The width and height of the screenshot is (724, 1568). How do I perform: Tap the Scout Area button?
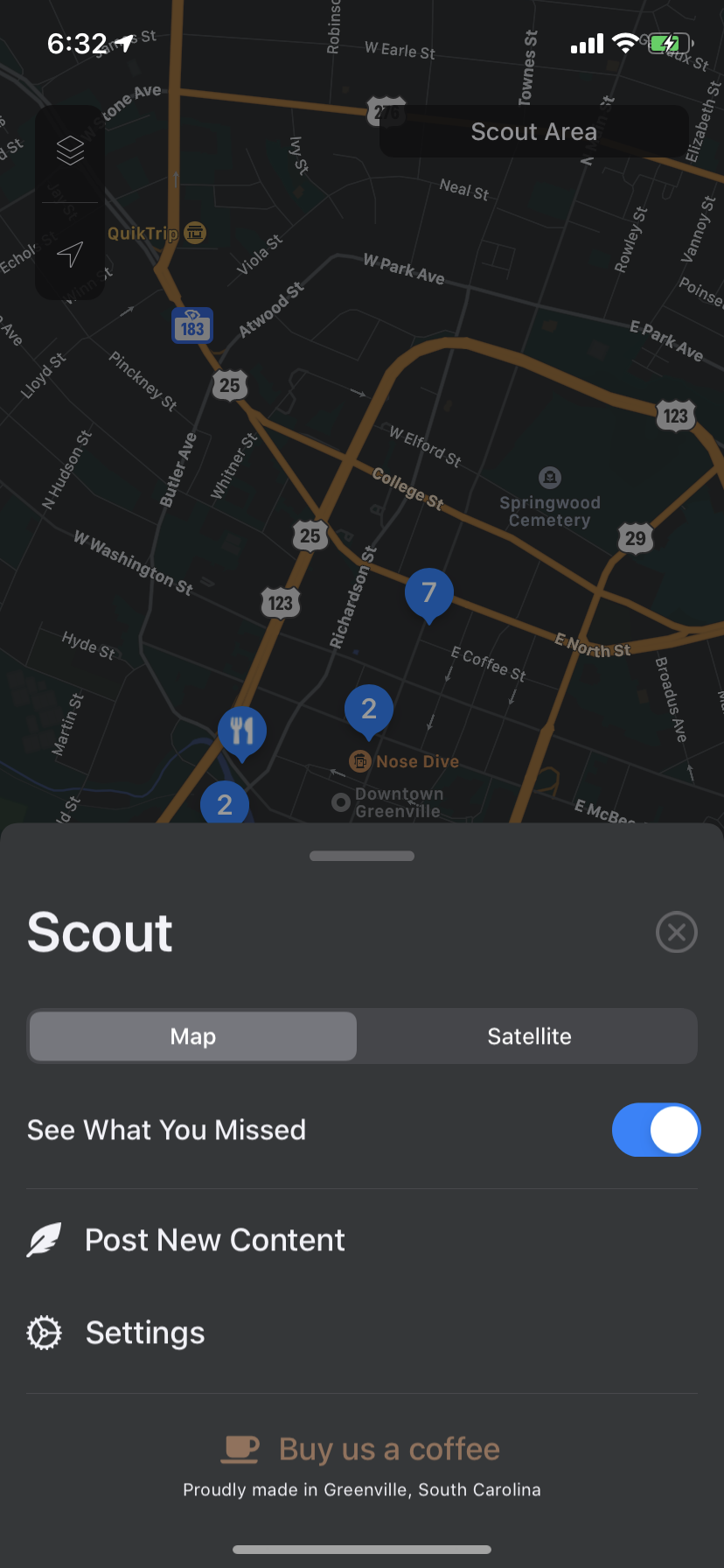[x=533, y=132]
